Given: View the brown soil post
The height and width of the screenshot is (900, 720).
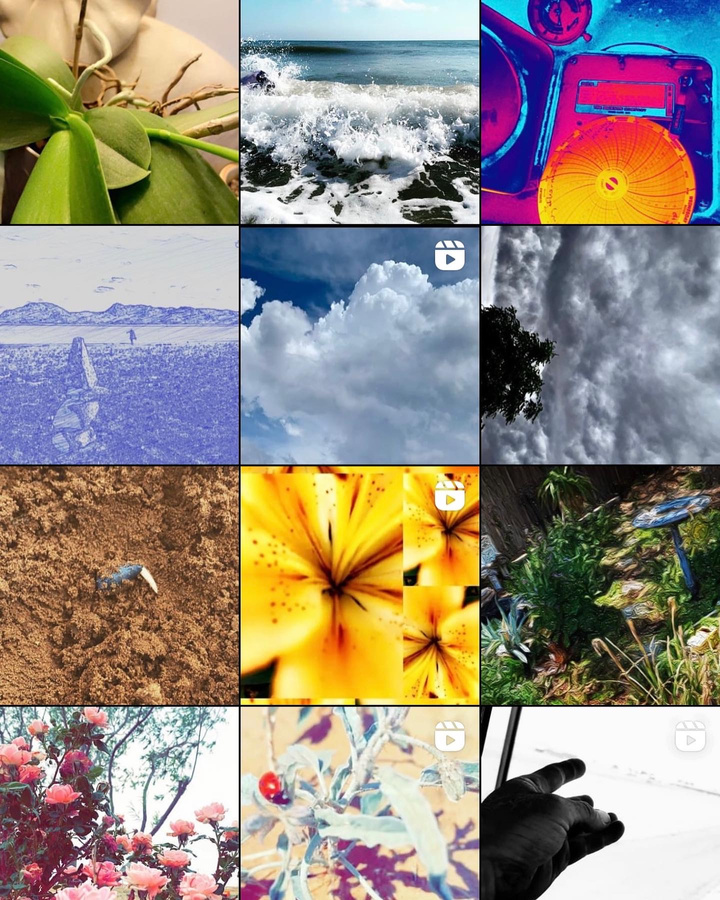Looking at the screenshot, I should (119, 585).
